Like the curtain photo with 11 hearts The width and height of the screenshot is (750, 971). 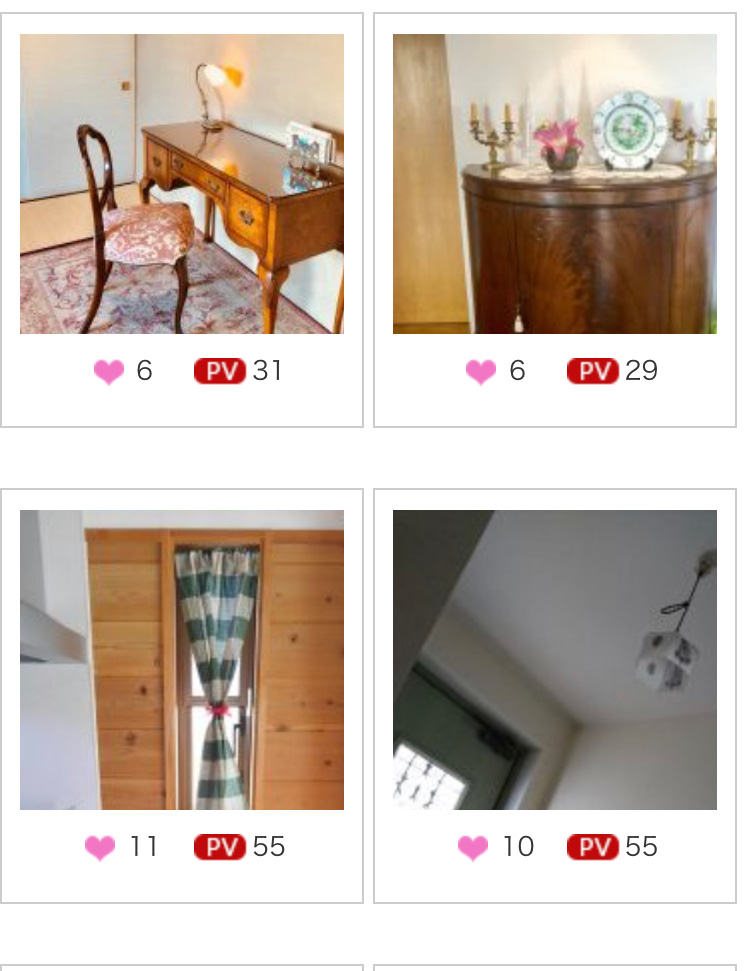[x=100, y=848]
